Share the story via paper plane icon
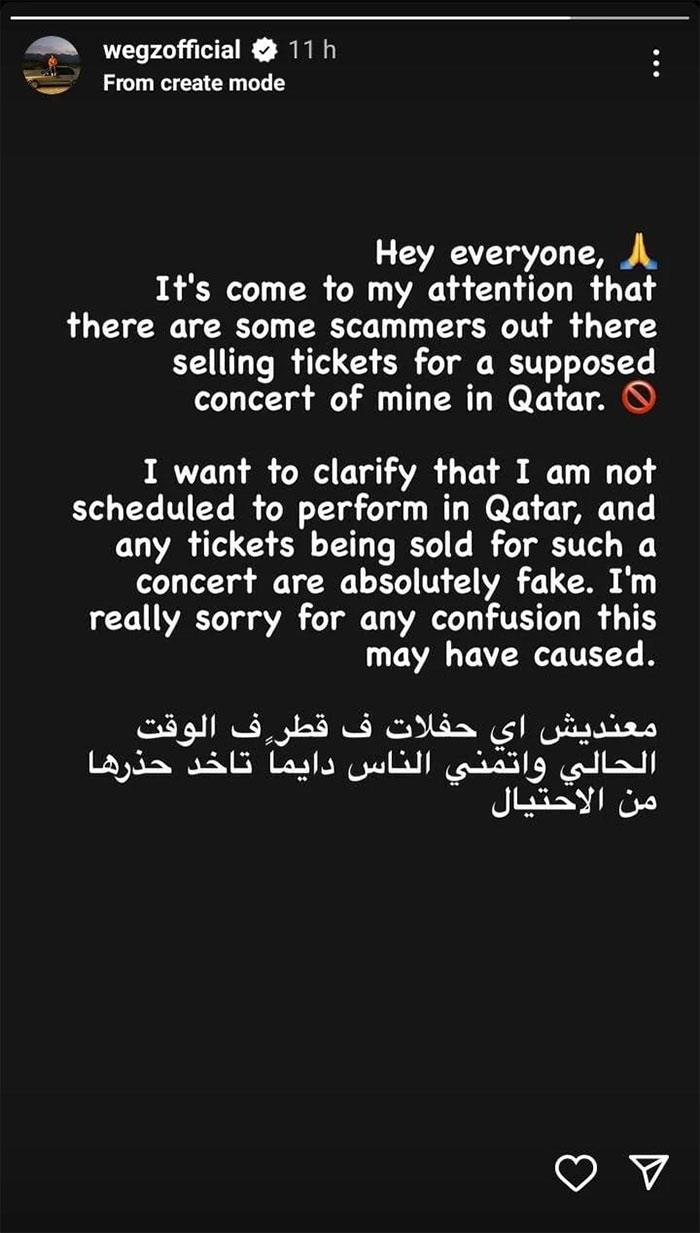Image resolution: width=700 pixels, height=1233 pixels. (x=648, y=1171)
